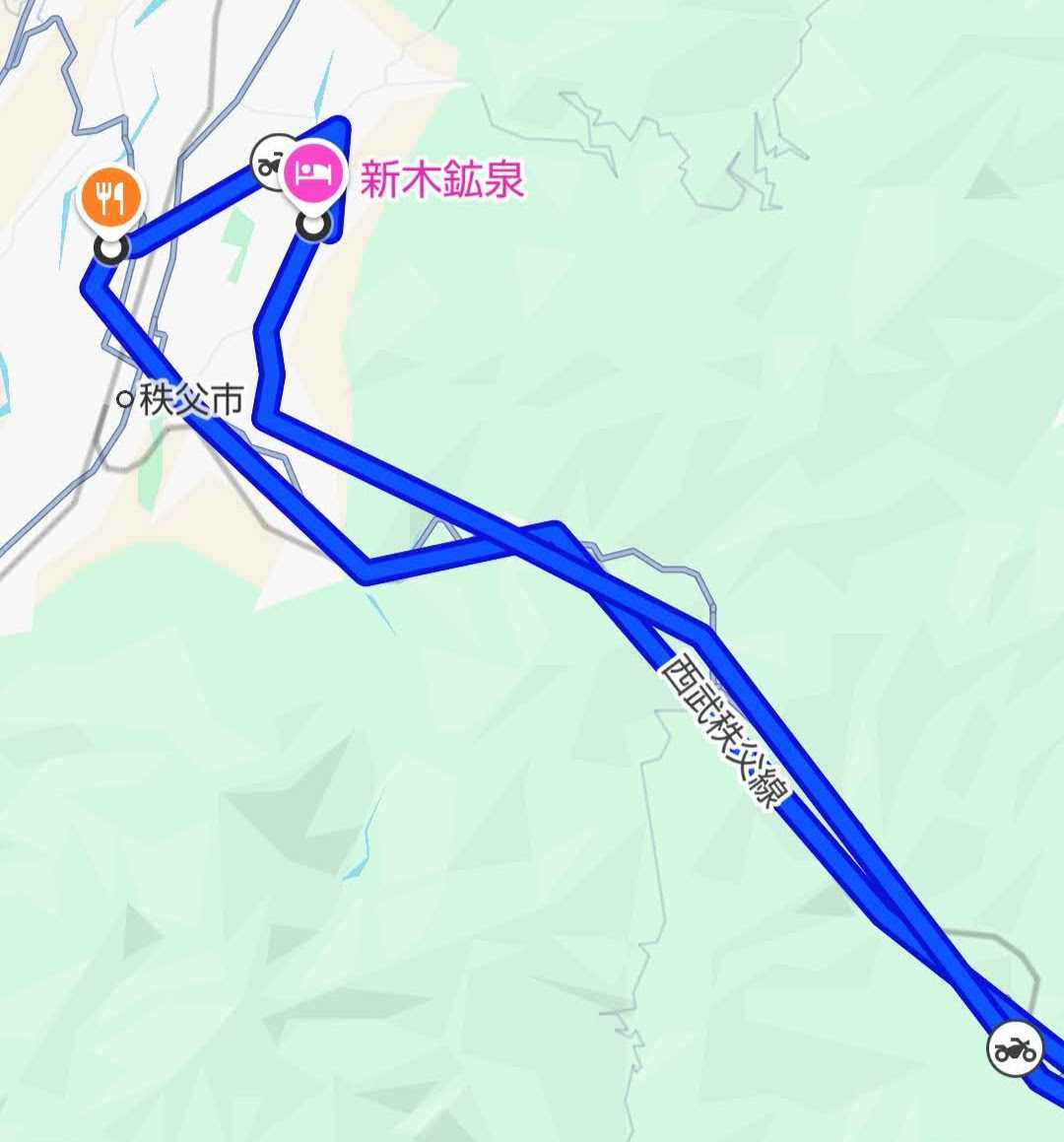Viewport: 1064px width, 1142px height.
Task: Tap the motorcycle marker beside the 新木鉱泉 pin
Action: point(268,163)
